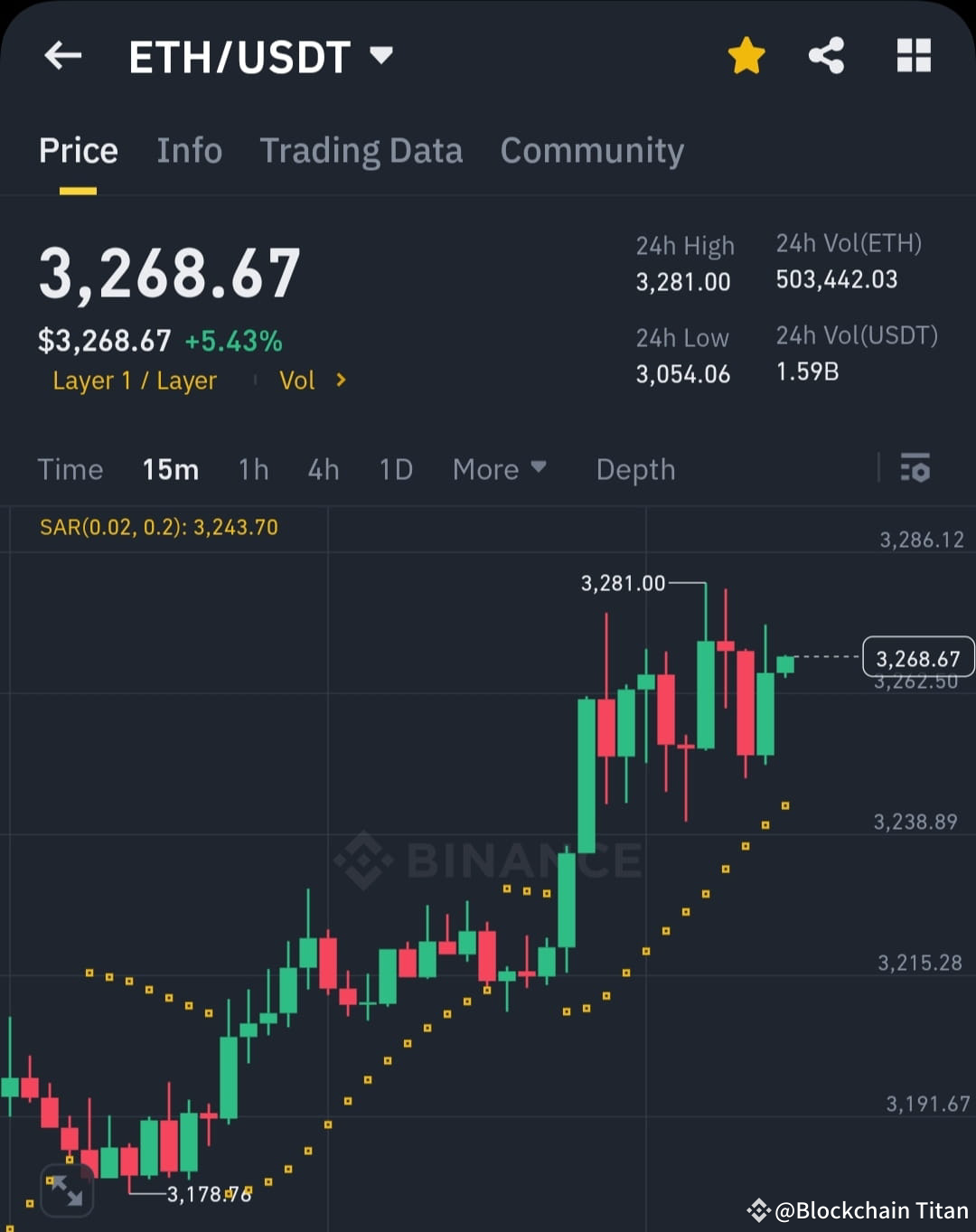Screen dimensions: 976x1232
Task: View the Depth chart
Action: tap(635, 469)
